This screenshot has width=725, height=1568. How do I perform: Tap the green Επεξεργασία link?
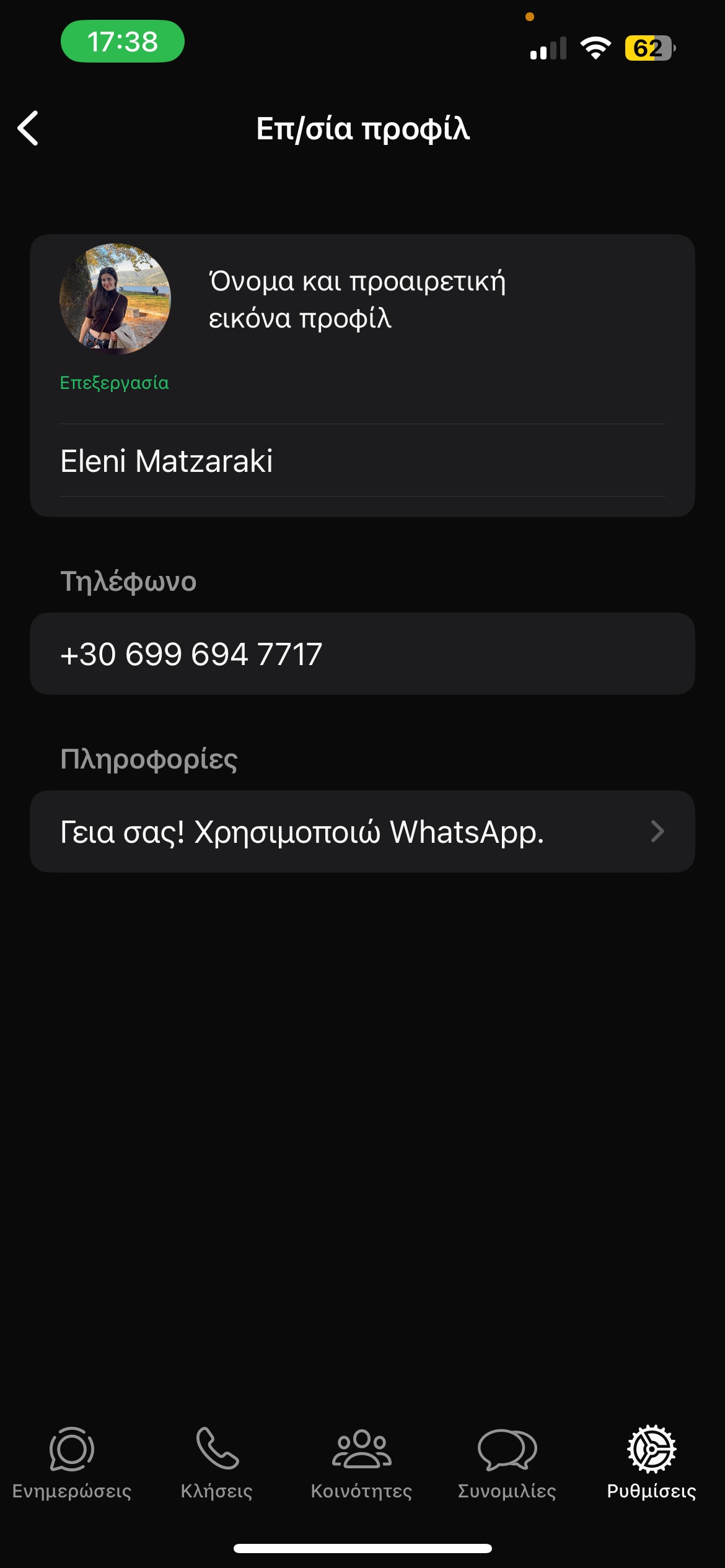114,383
